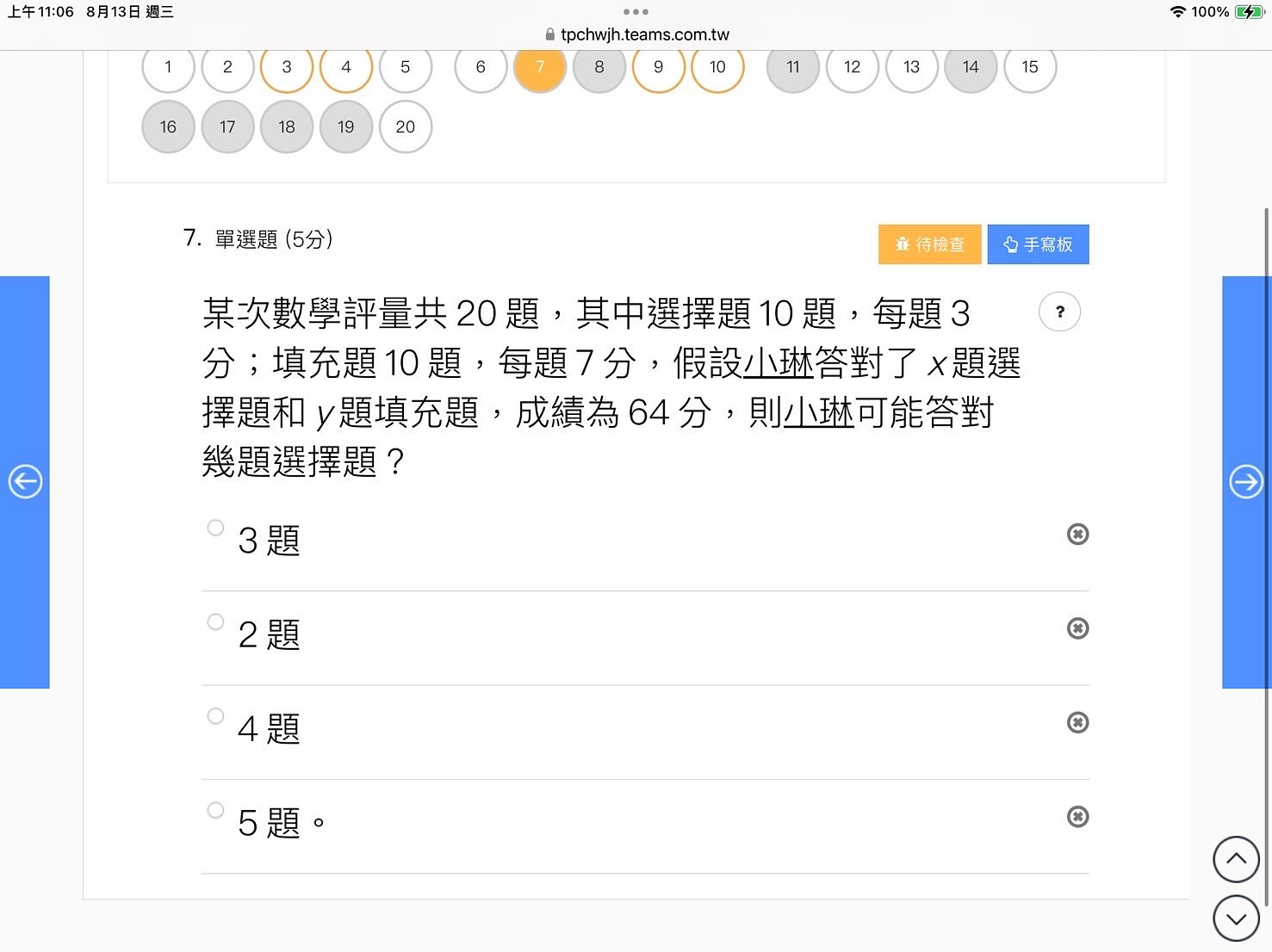This screenshot has width=1272, height=952.
Task: Jump to question 8
Action: 599,67
